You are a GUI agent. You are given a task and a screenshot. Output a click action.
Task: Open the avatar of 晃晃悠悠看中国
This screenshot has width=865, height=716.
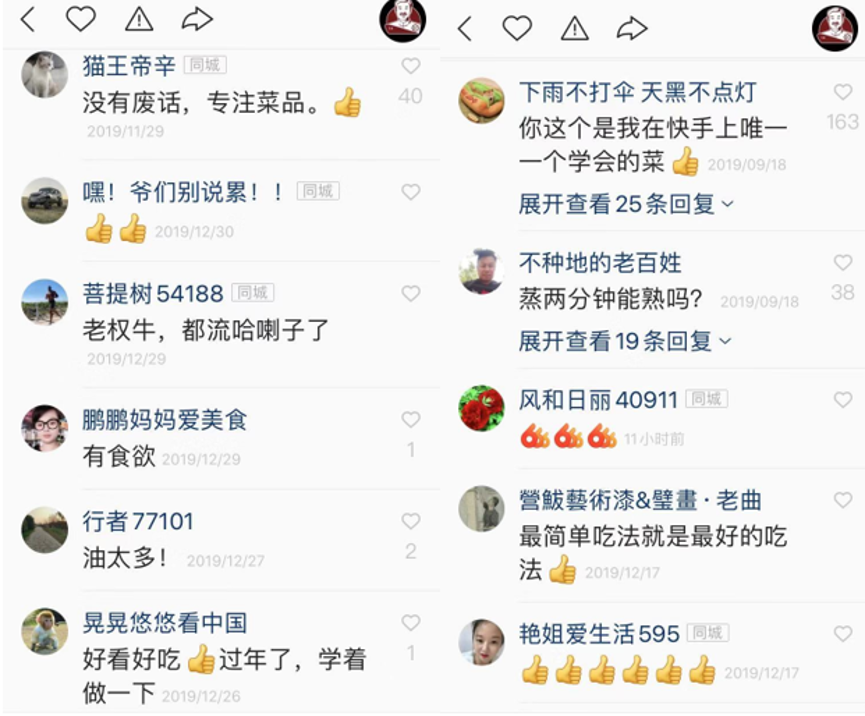tap(45, 631)
